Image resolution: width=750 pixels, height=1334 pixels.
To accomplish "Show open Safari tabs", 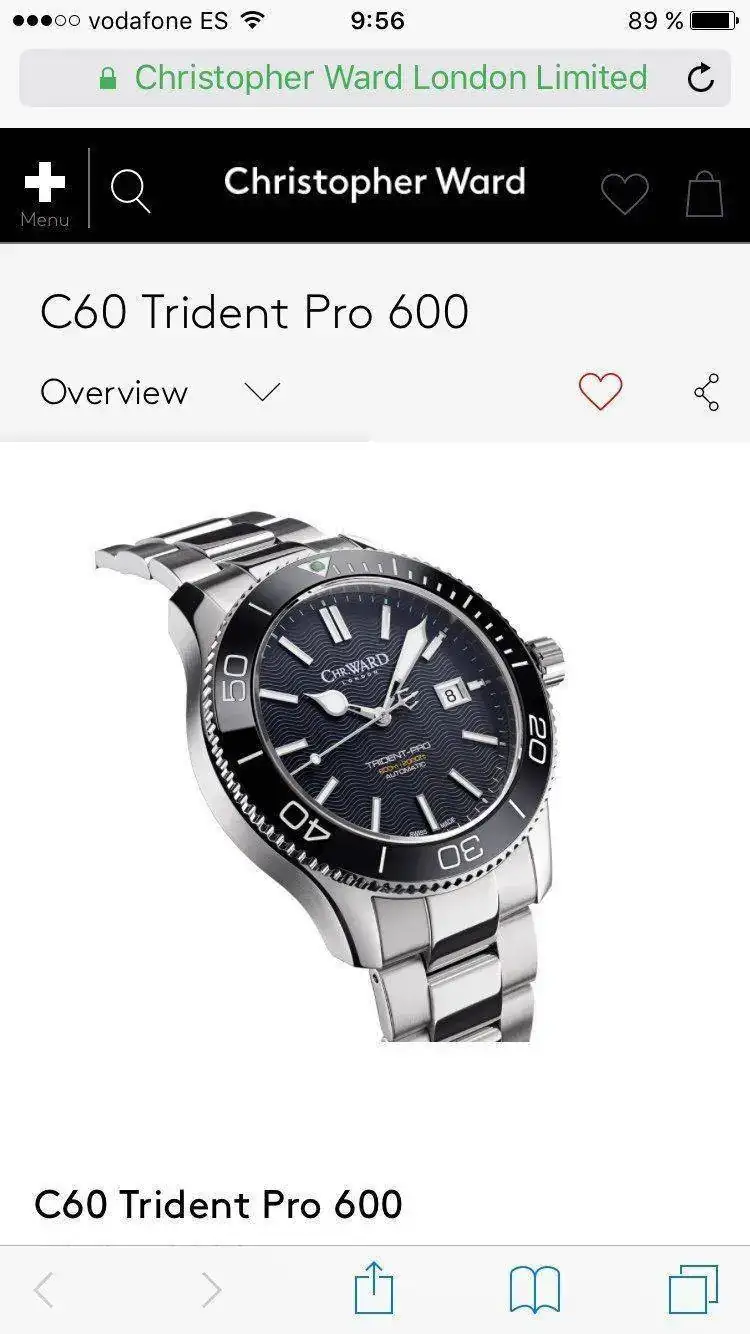I will pos(693,1288).
